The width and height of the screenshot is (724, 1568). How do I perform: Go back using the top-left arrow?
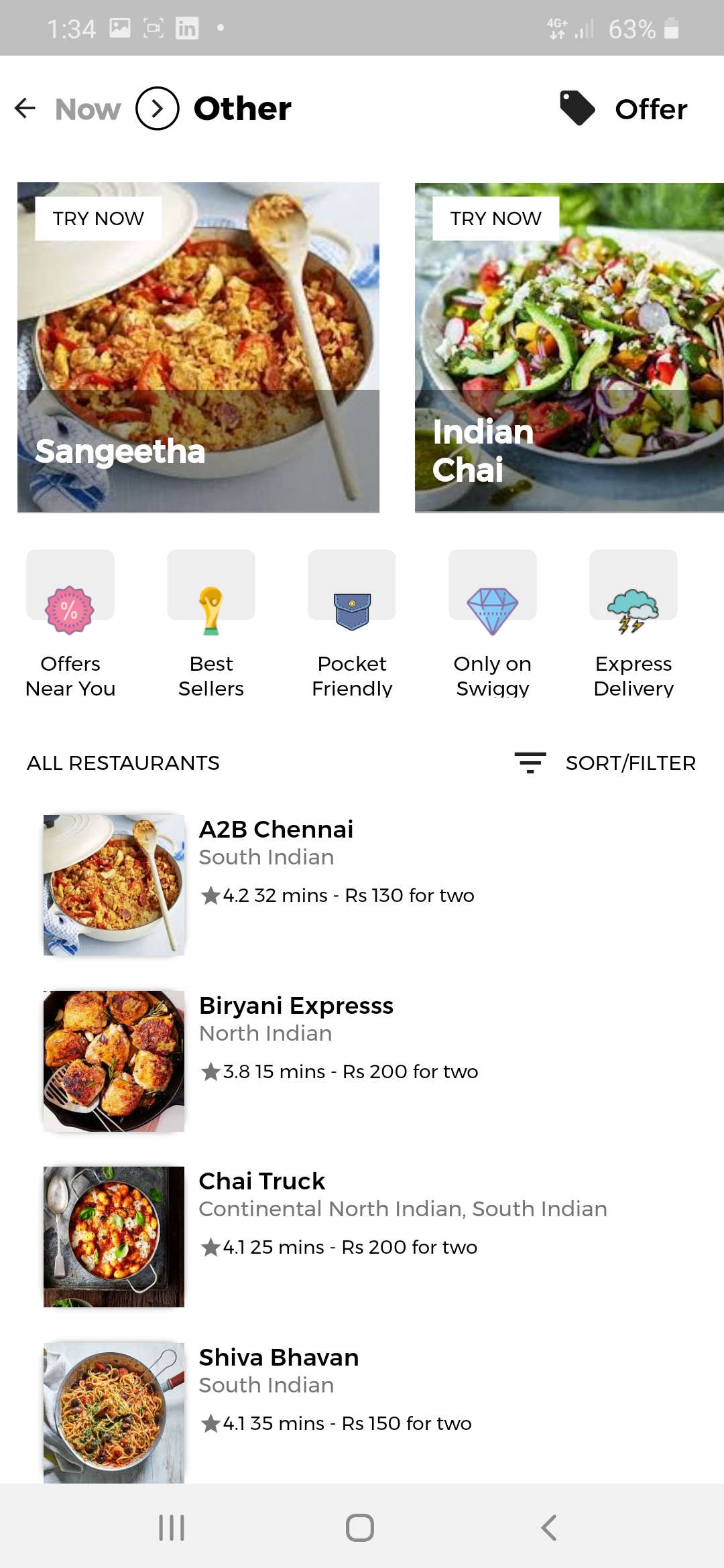[25, 108]
